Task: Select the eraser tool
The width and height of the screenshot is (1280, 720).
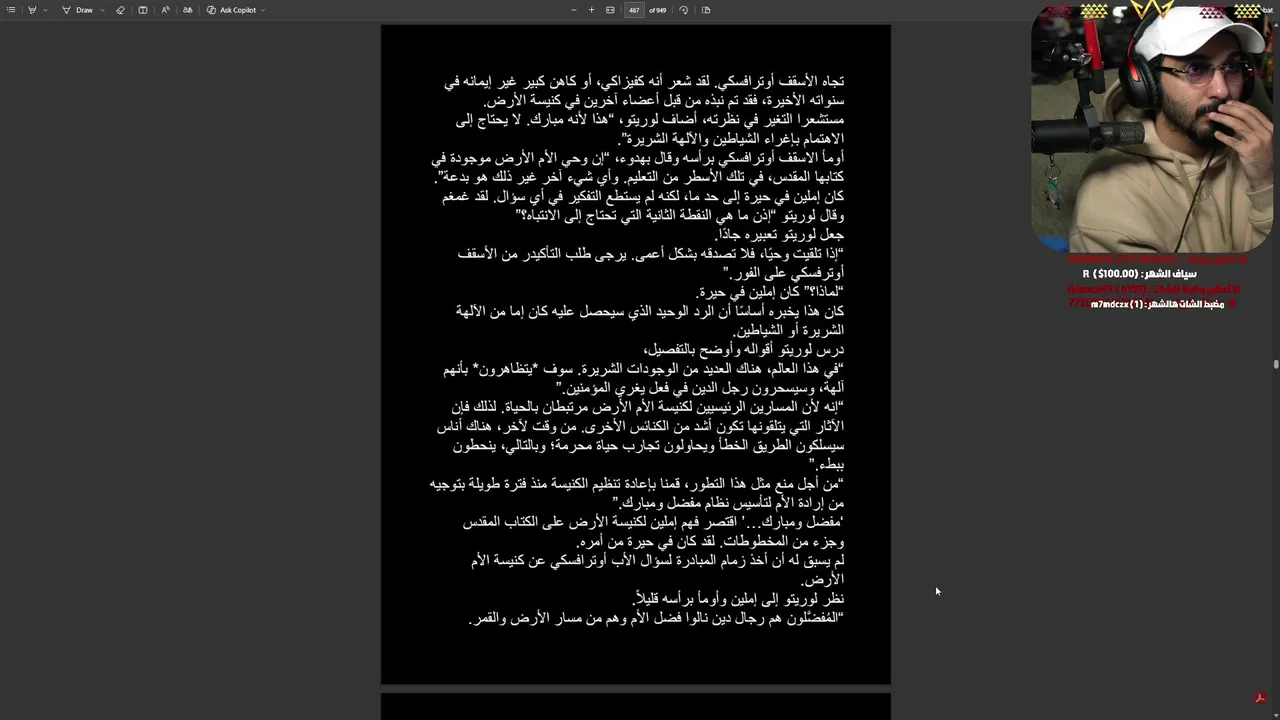Action: pos(120,10)
